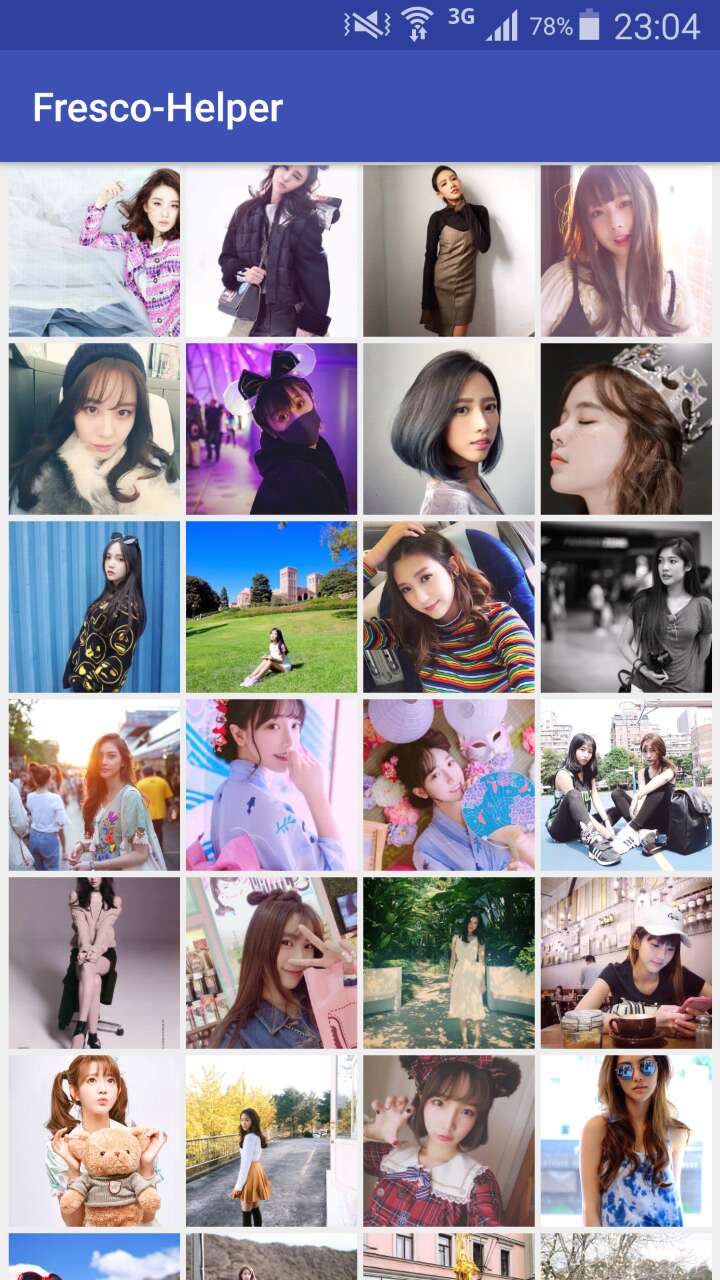Open the photo with the silver crown

[x=627, y=429]
